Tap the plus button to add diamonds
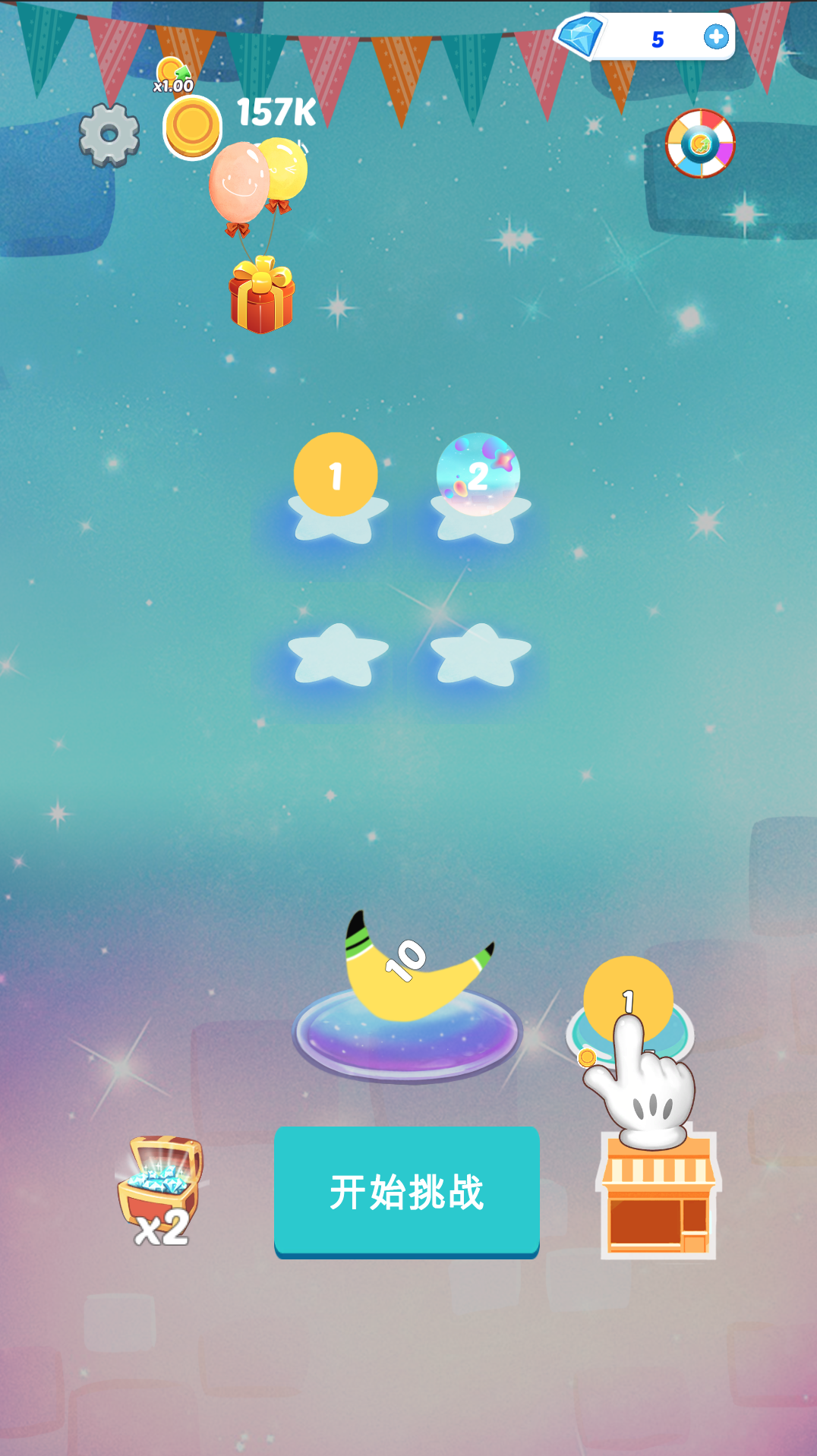The height and width of the screenshot is (1456, 817). (x=715, y=36)
